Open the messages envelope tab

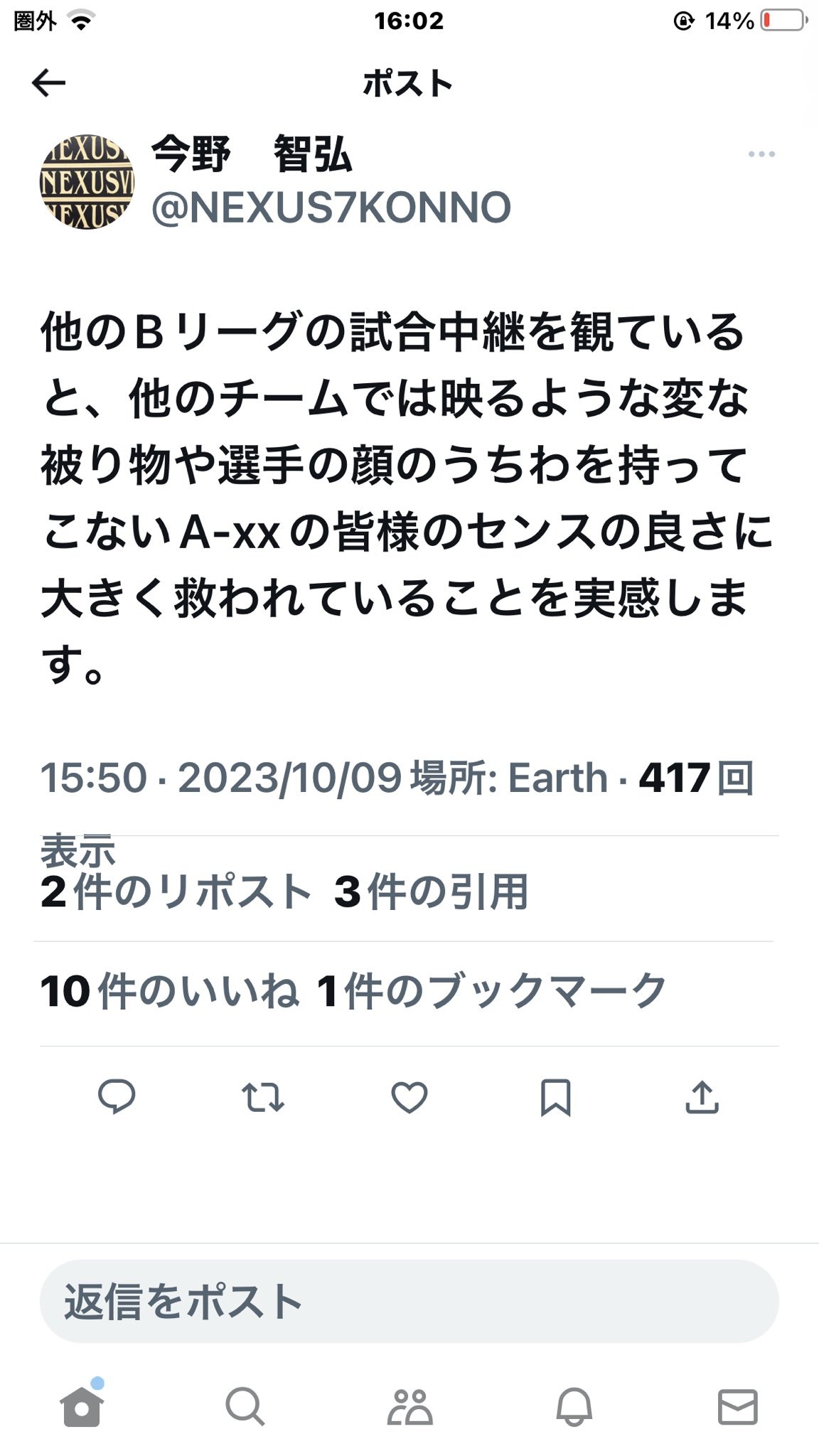pos(737,1406)
